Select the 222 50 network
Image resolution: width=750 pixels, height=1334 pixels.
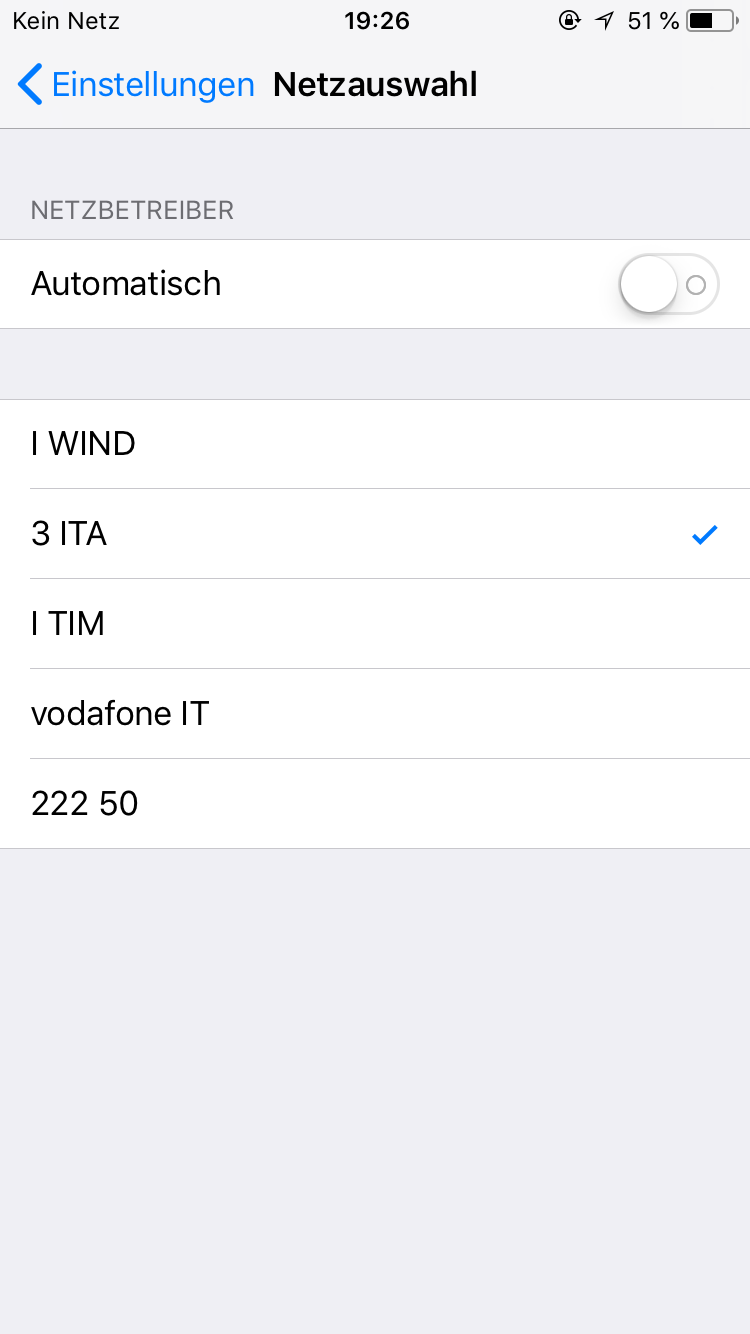[x=375, y=804]
